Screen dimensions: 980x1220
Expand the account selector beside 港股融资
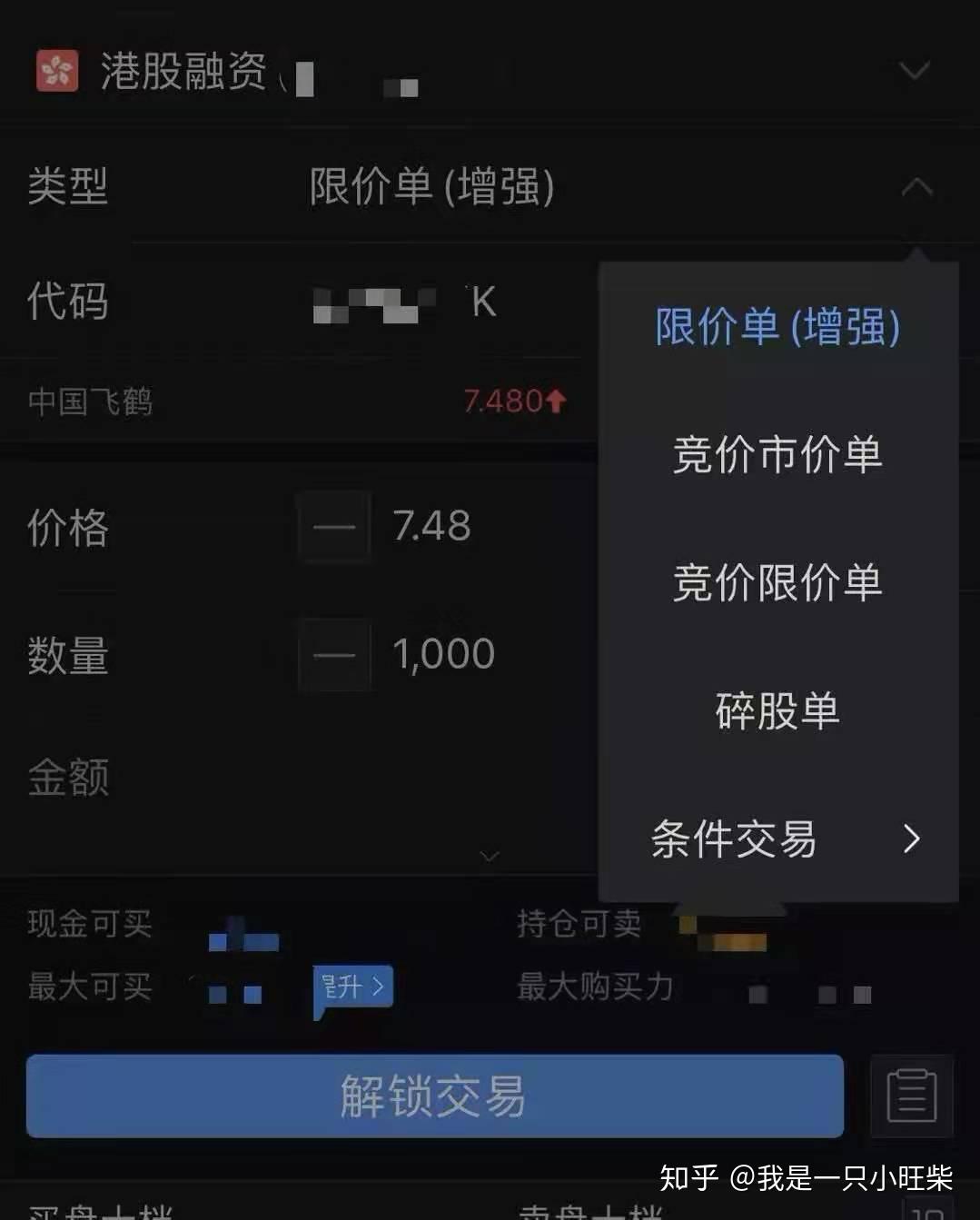click(x=913, y=69)
